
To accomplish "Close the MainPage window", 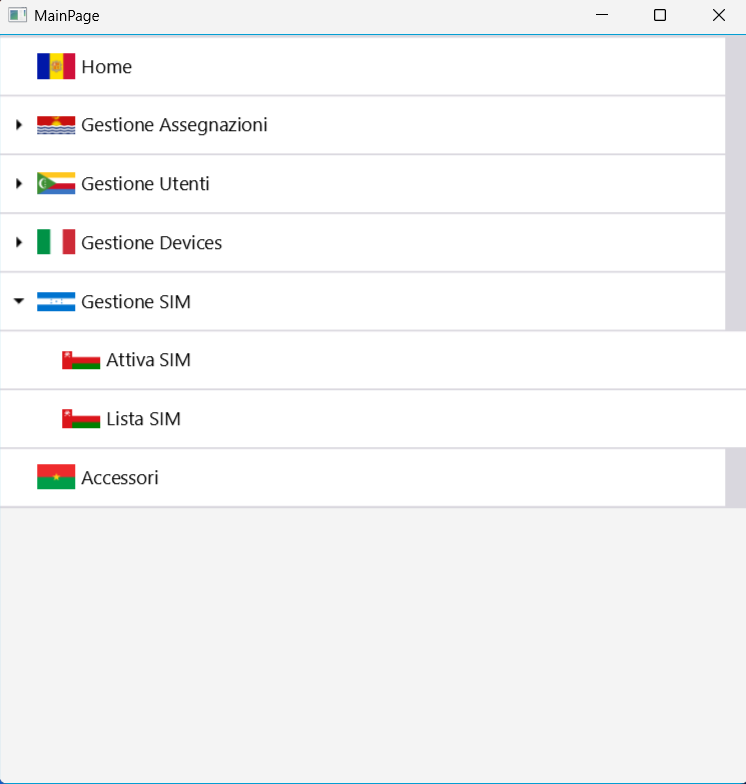I will click(x=718, y=15).
